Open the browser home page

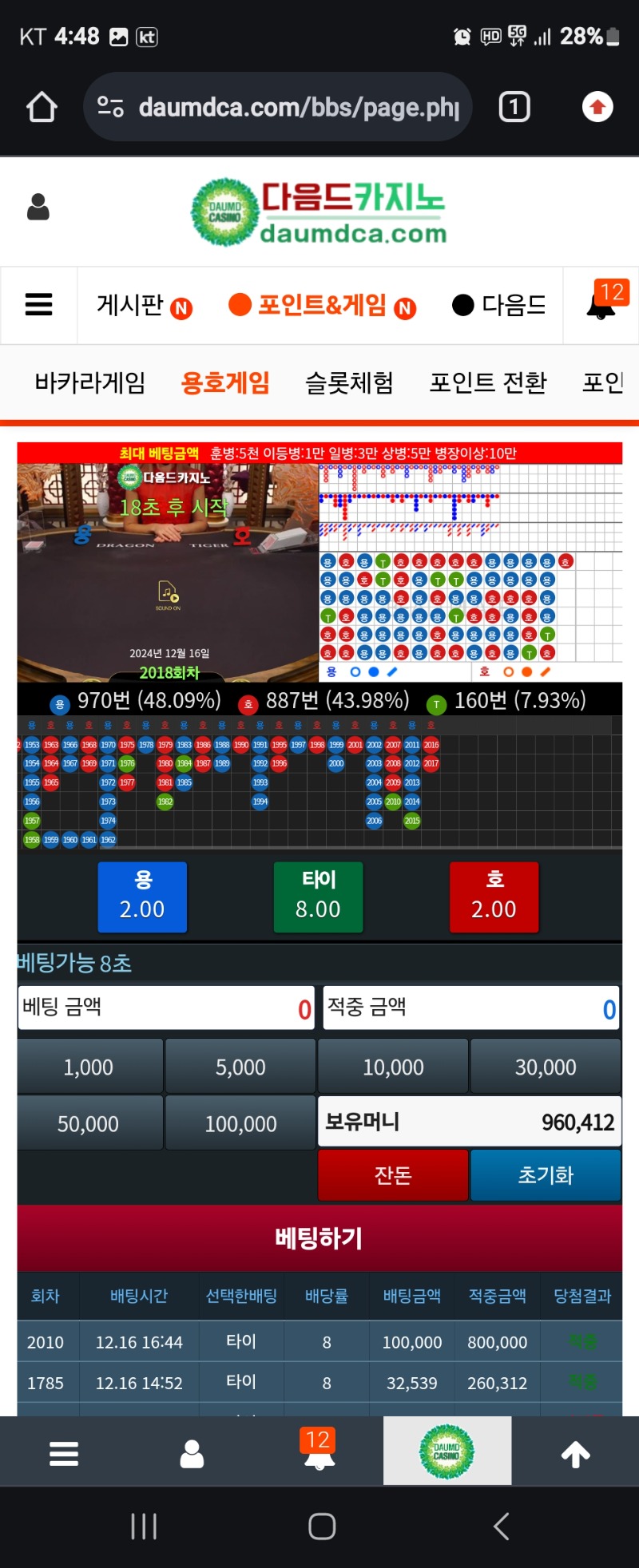pos(42,107)
